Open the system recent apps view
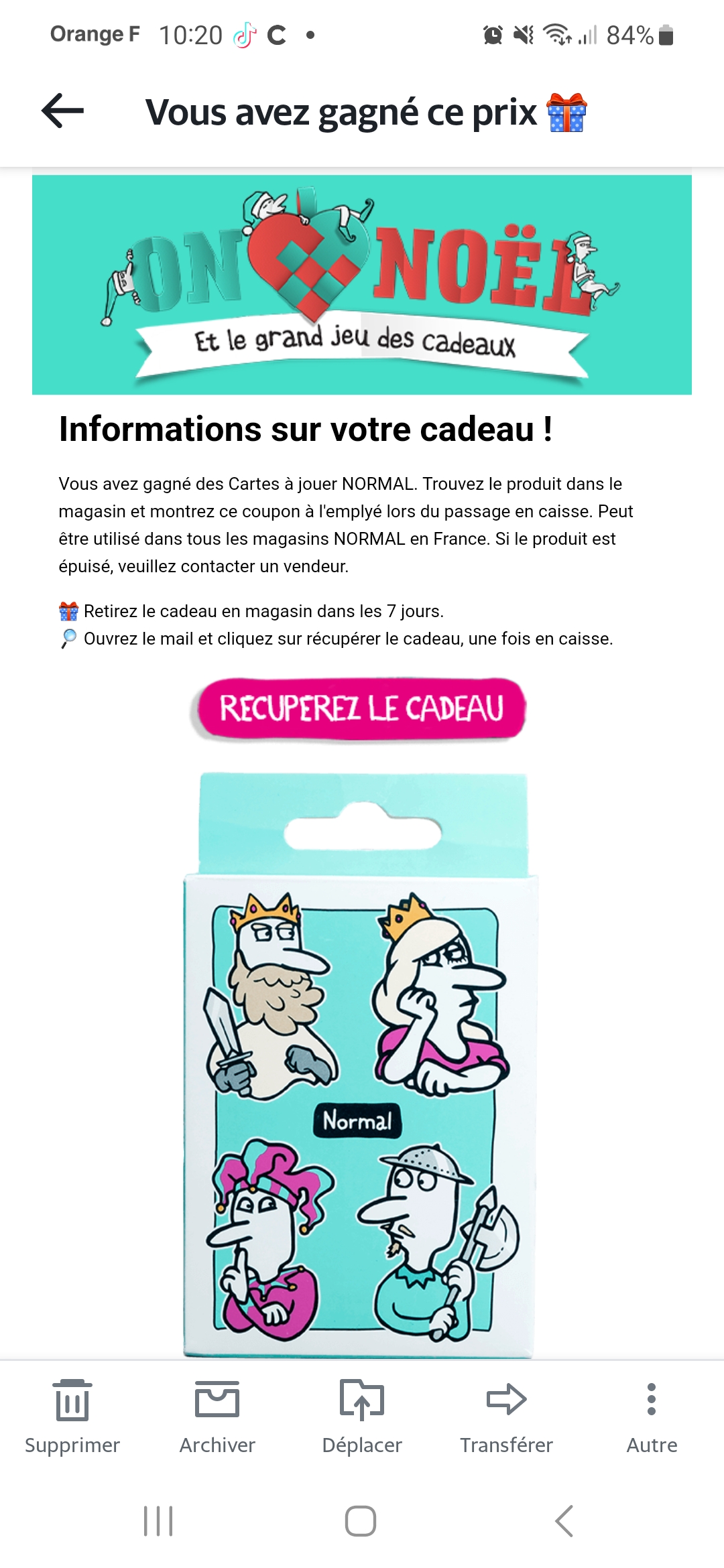Viewport: 724px width, 1568px height. click(x=159, y=1520)
